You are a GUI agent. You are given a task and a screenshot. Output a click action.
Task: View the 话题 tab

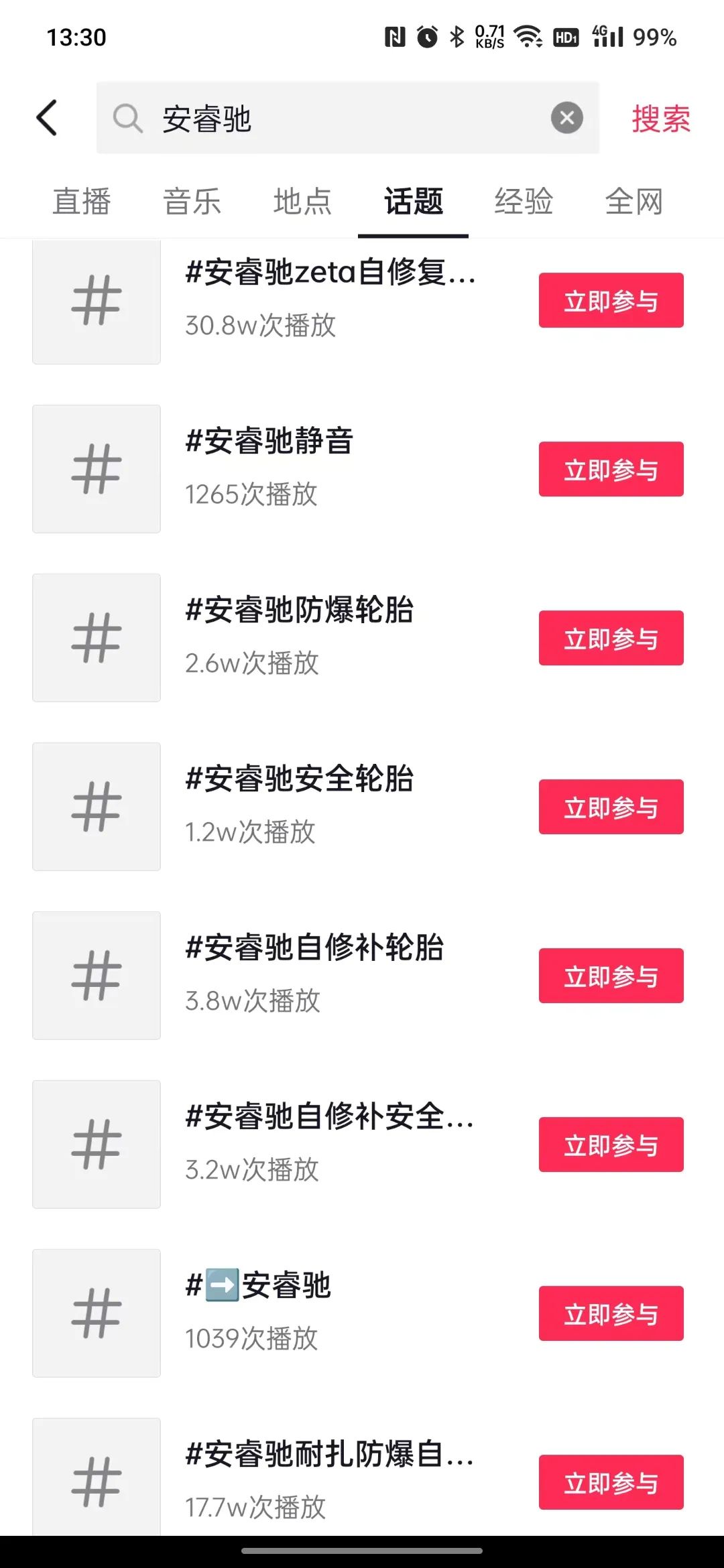413,202
